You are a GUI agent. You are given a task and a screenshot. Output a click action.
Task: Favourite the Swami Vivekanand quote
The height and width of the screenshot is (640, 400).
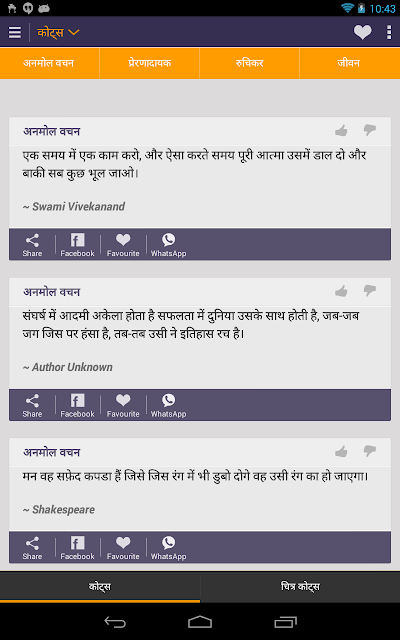pos(123,244)
